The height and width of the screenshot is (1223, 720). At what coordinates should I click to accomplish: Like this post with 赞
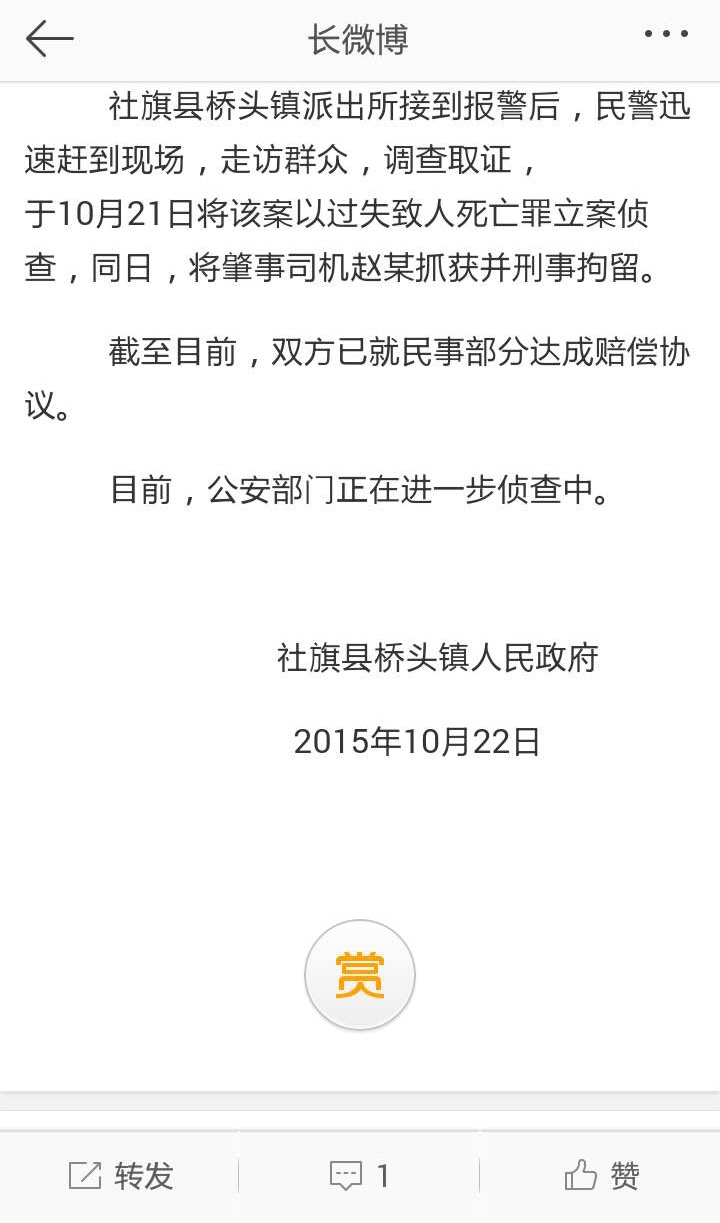[601, 1176]
